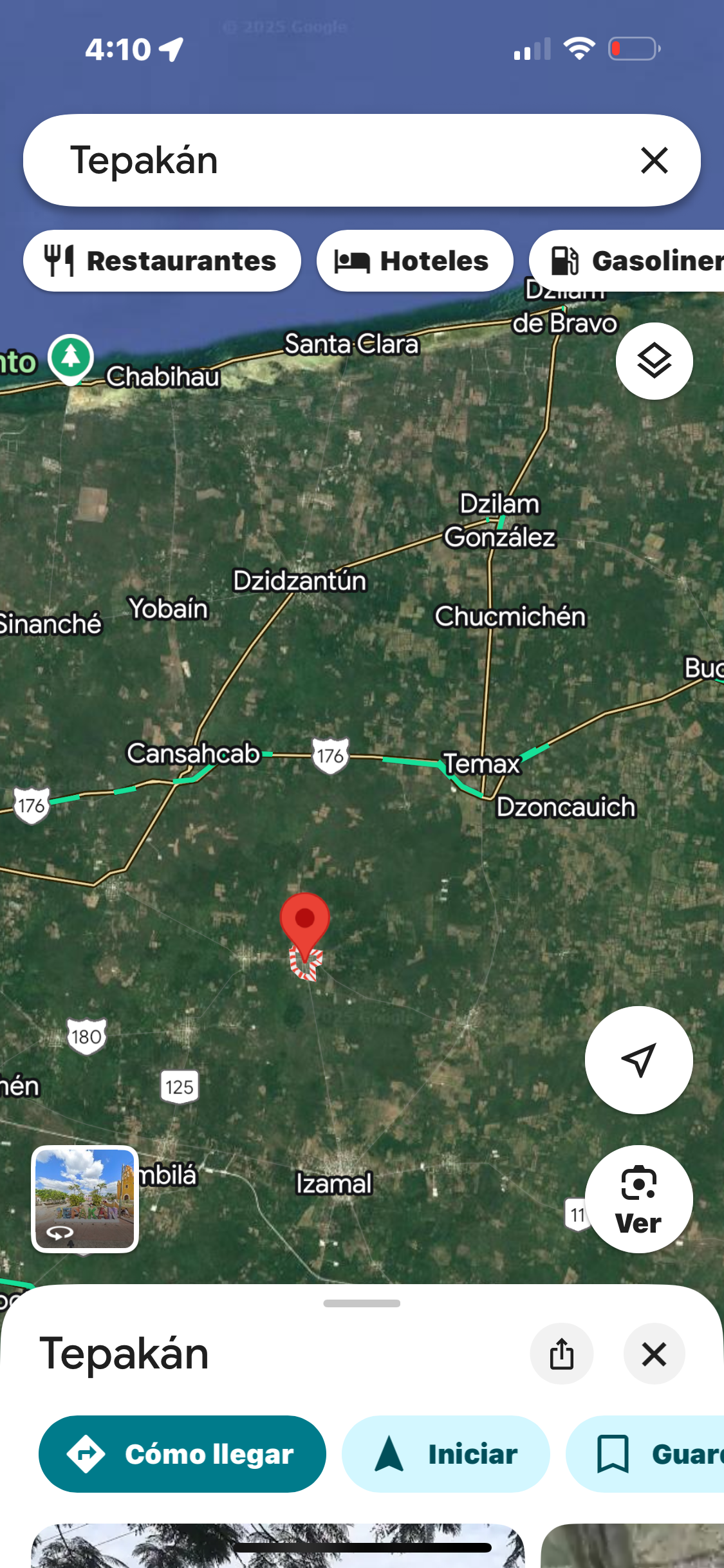Get directions with Cómo llegar
Image resolution: width=724 pixels, height=1568 pixels.
coord(182,1453)
